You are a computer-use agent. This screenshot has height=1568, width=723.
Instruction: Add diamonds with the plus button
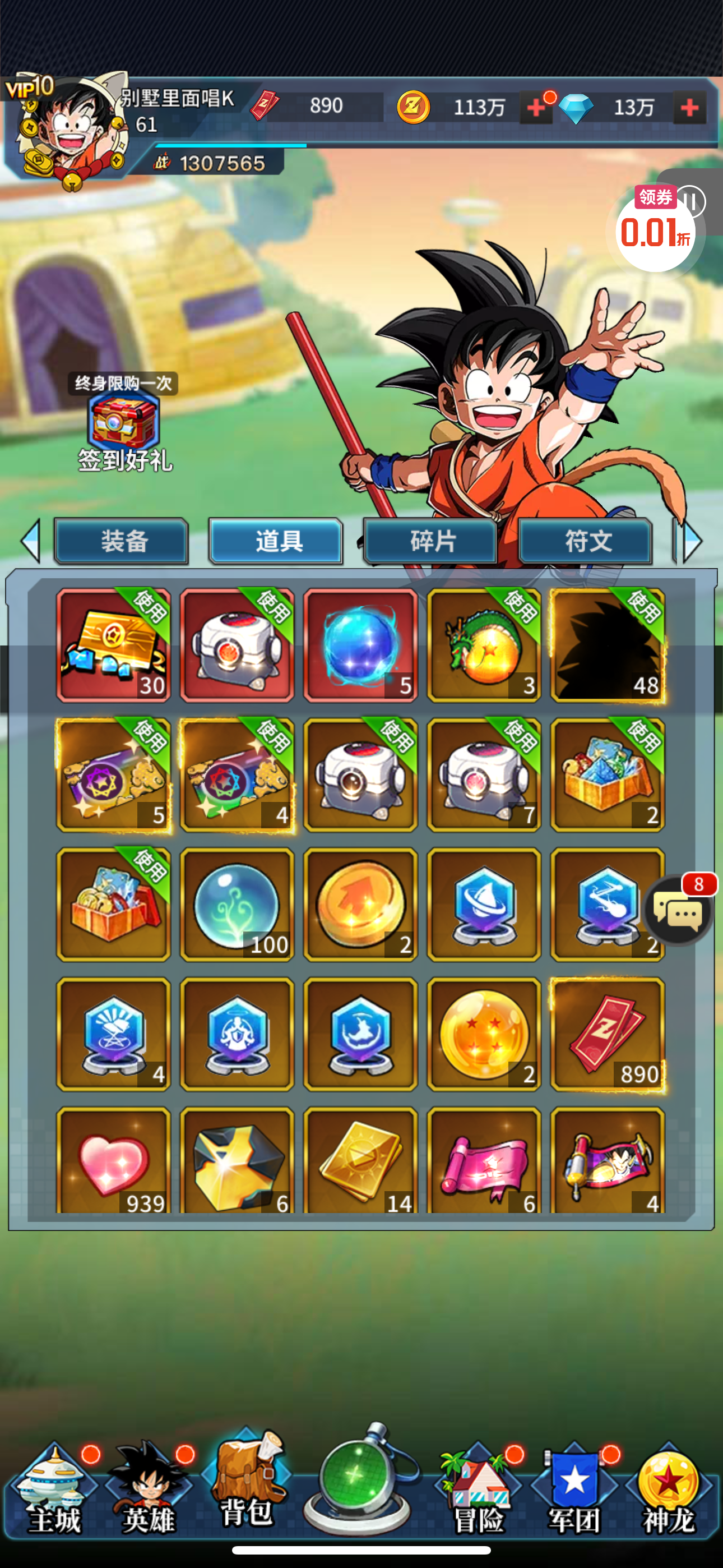coord(689,108)
